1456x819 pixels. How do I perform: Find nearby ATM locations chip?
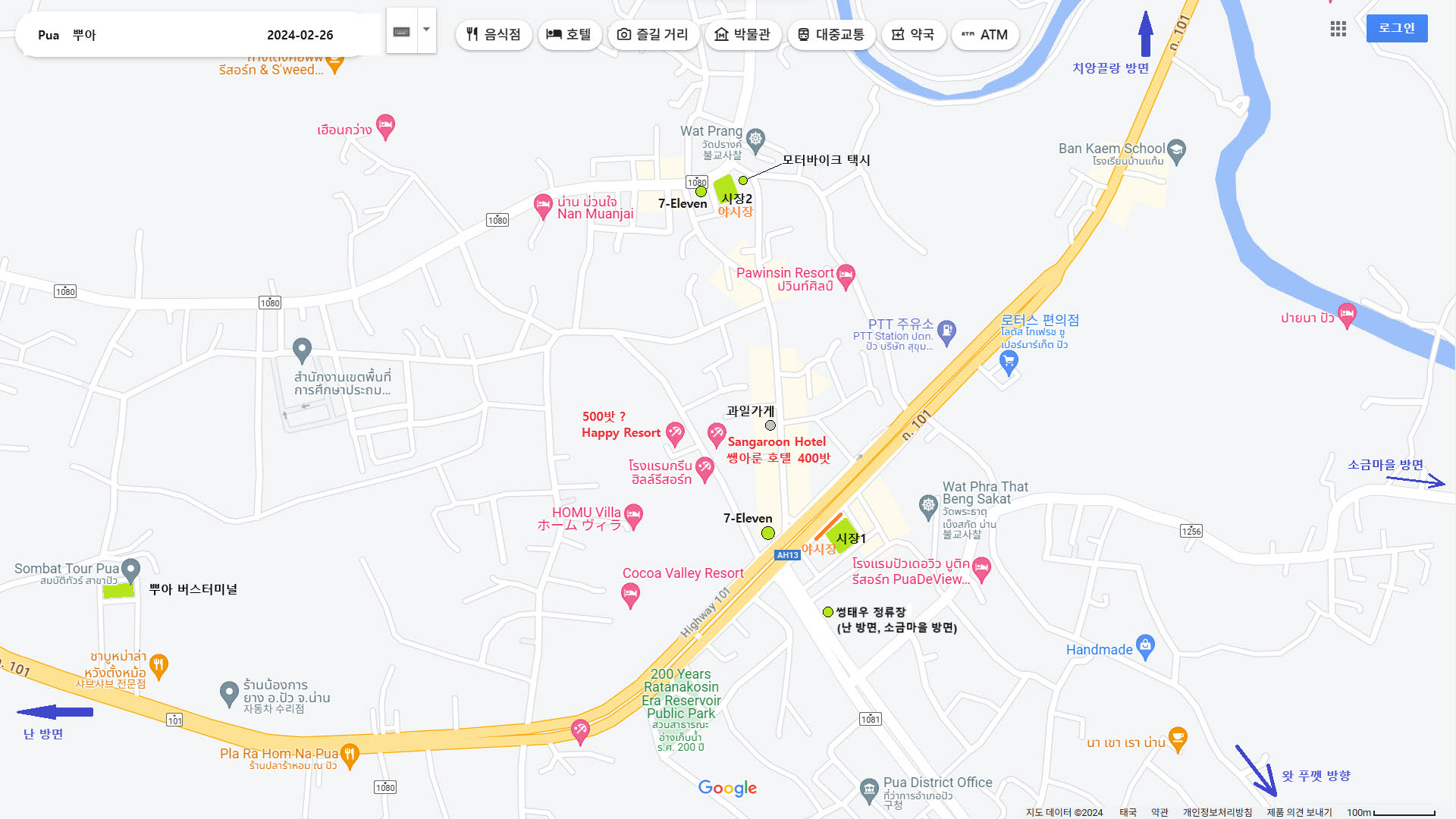(x=984, y=35)
